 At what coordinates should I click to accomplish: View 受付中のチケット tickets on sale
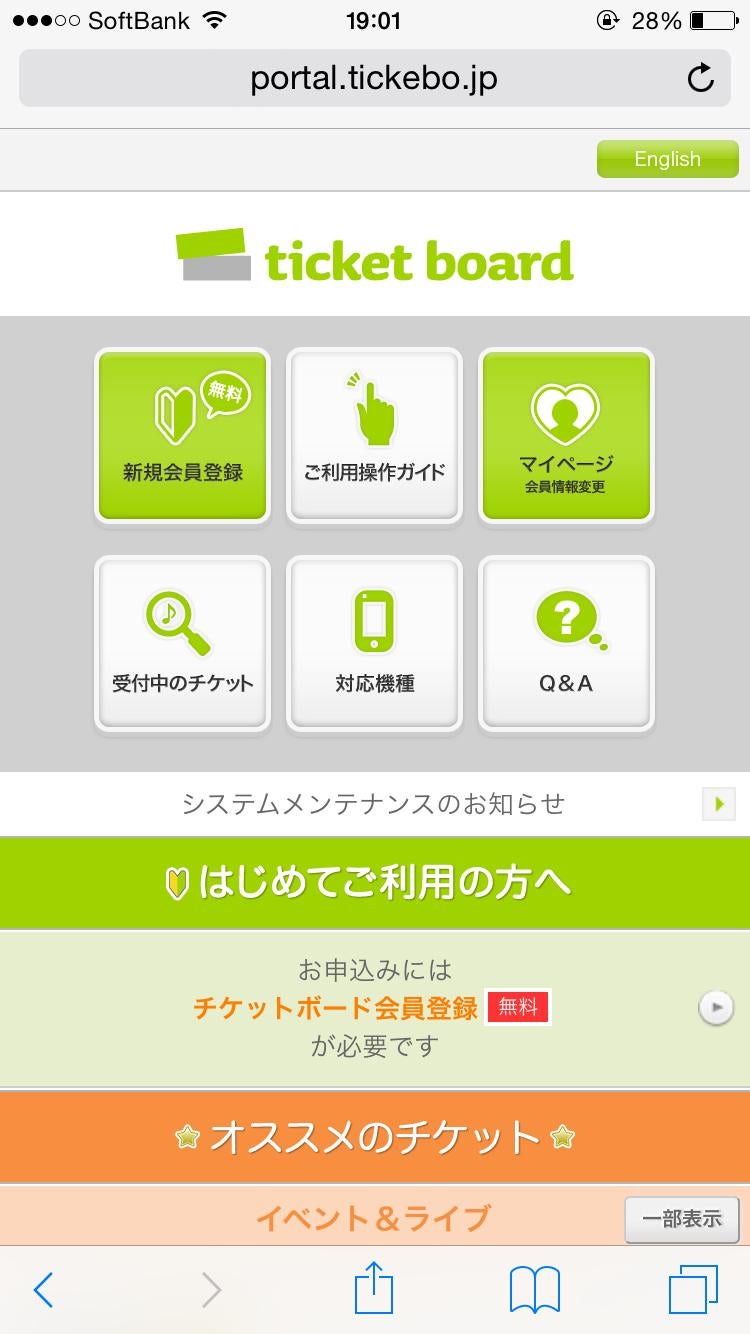click(182, 643)
